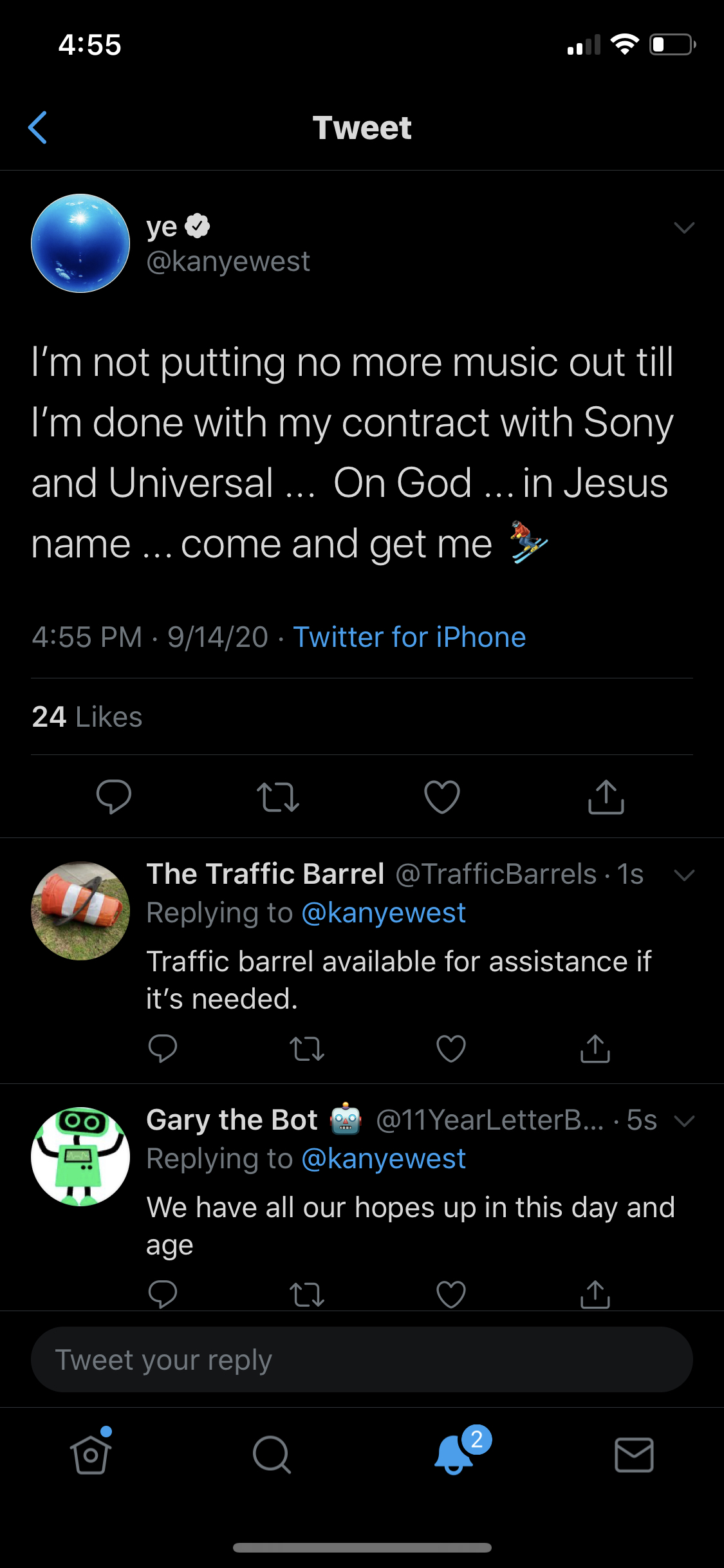Like The Traffic Barrel's reply
Screen dimensions: 724x1568
[451, 1049]
